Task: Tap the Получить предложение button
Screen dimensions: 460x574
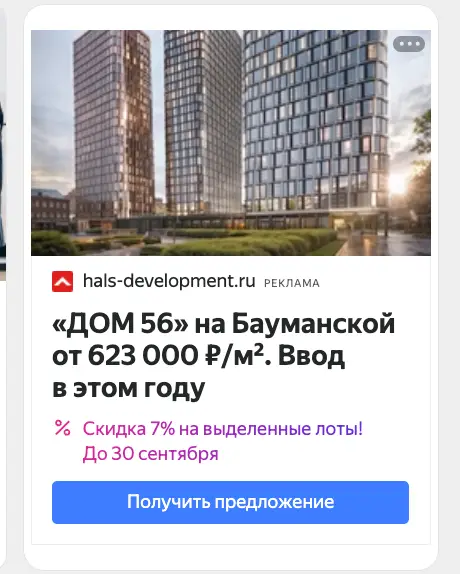Action: pos(230,502)
